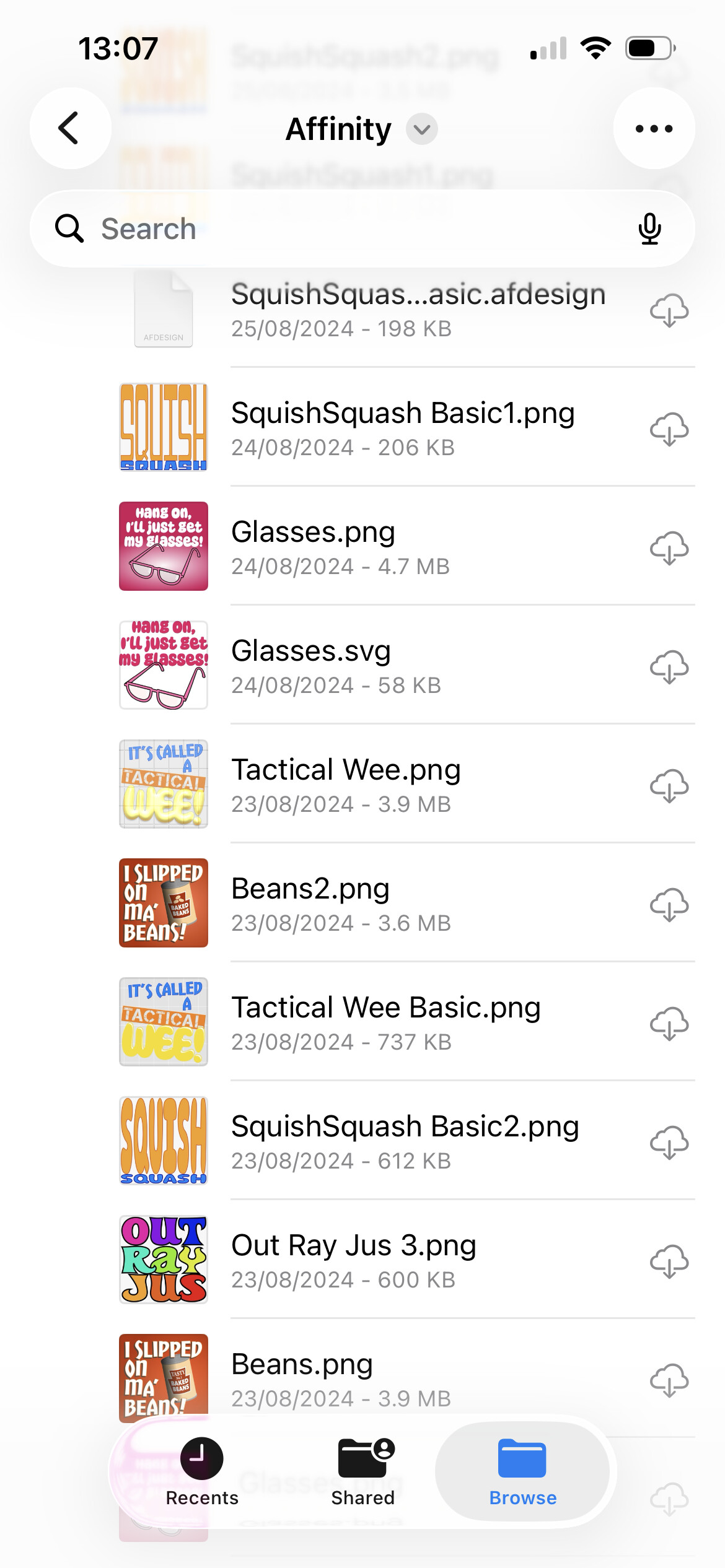Open SquishSquash Basic1.png
Image resolution: width=725 pixels, height=1568 pixels.
pyautogui.click(x=403, y=427)
